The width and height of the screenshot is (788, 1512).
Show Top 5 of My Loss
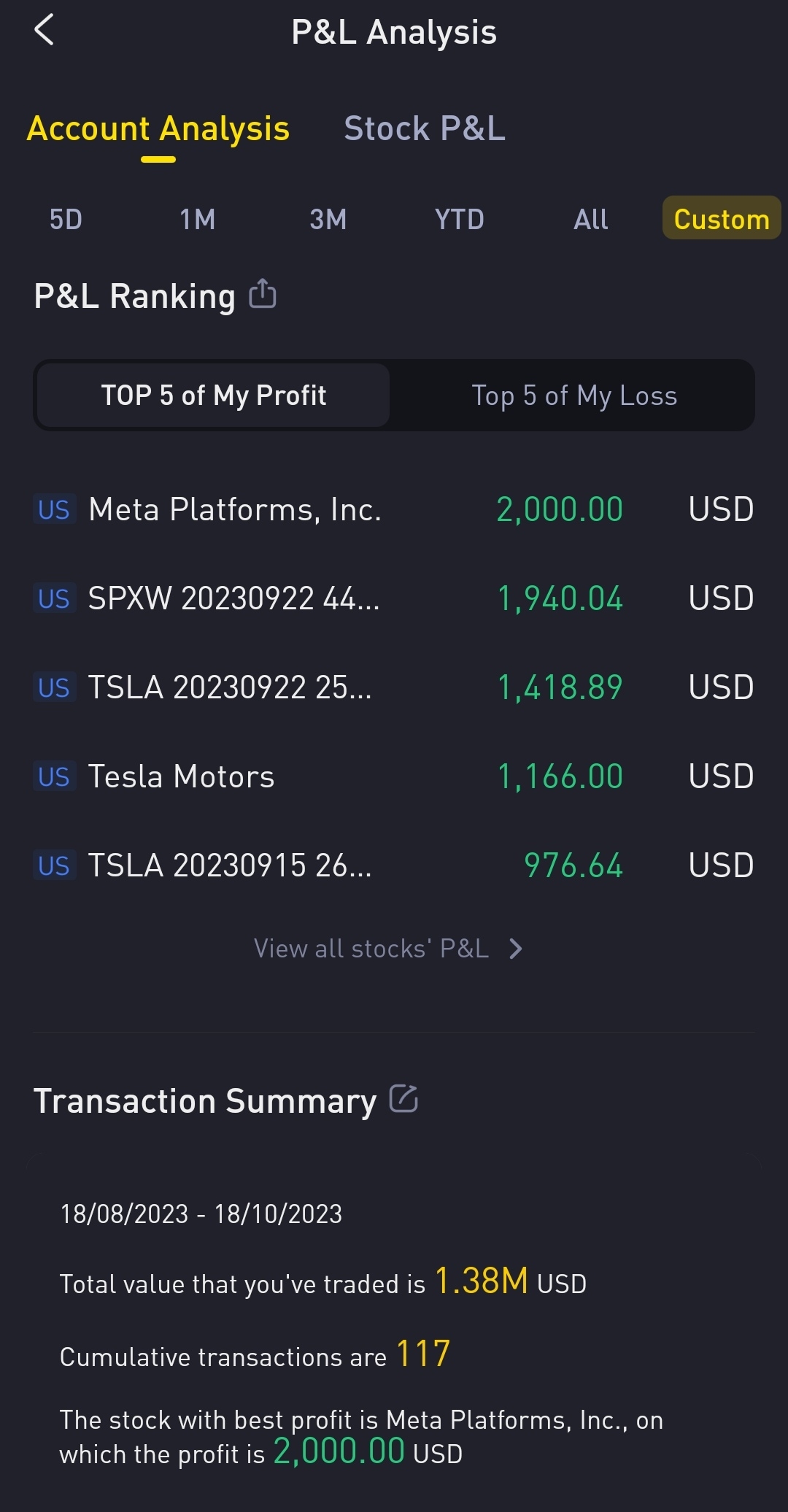(573, 396)
